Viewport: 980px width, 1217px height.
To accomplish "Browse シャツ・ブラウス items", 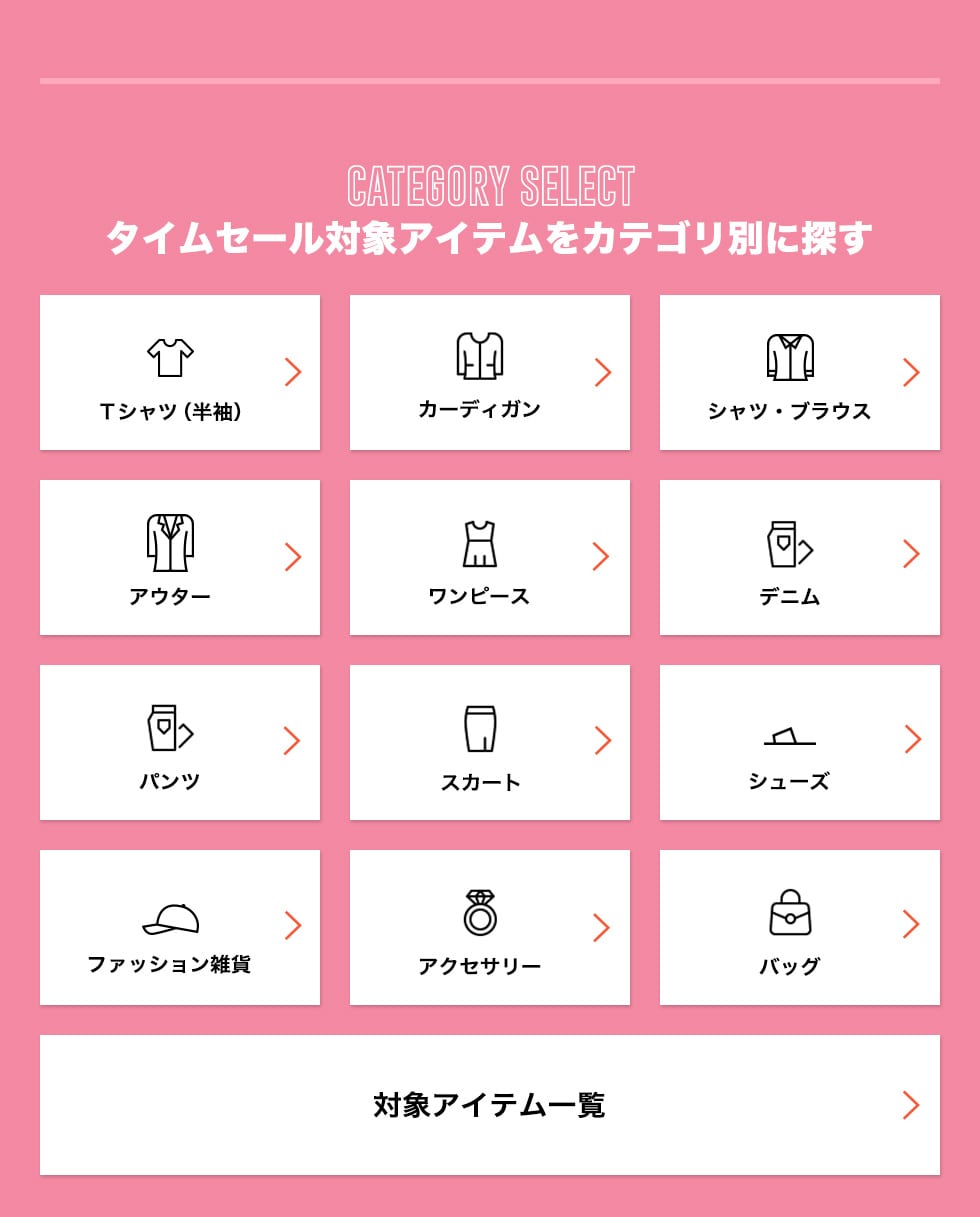I will 800,372.
